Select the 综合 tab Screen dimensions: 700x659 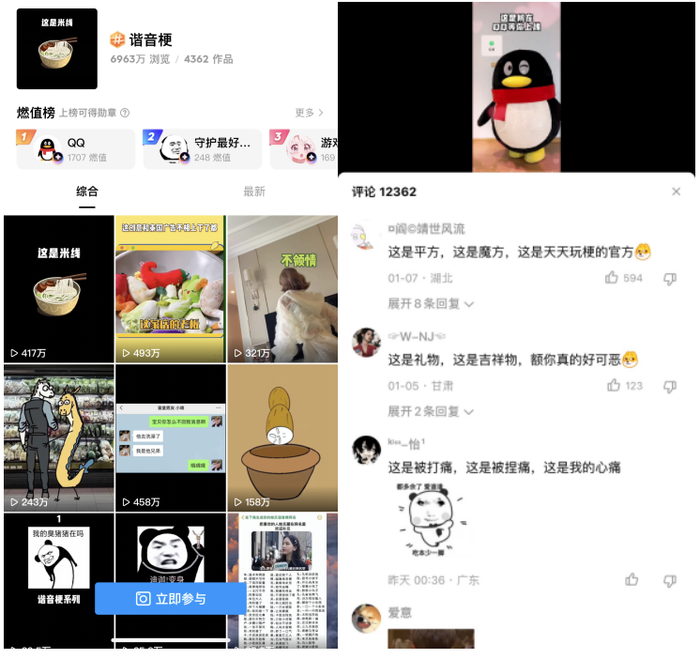pos(88,191)
